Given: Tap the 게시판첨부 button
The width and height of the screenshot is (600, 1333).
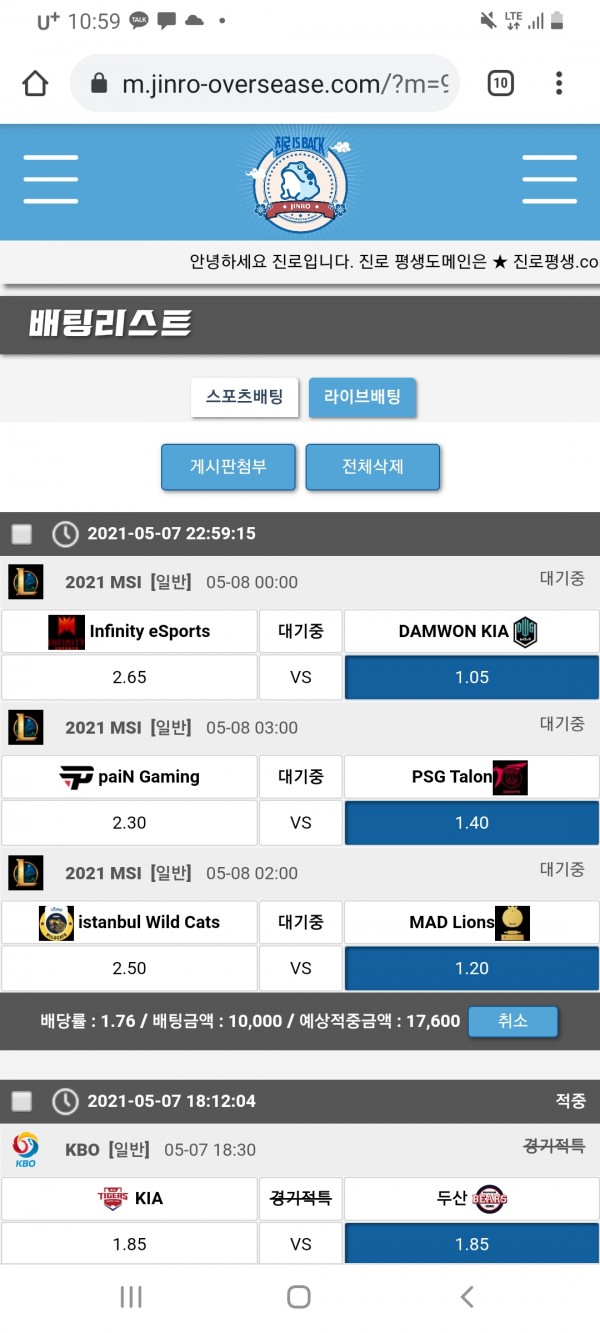Looking at the screenshot, I should (228, 467).
